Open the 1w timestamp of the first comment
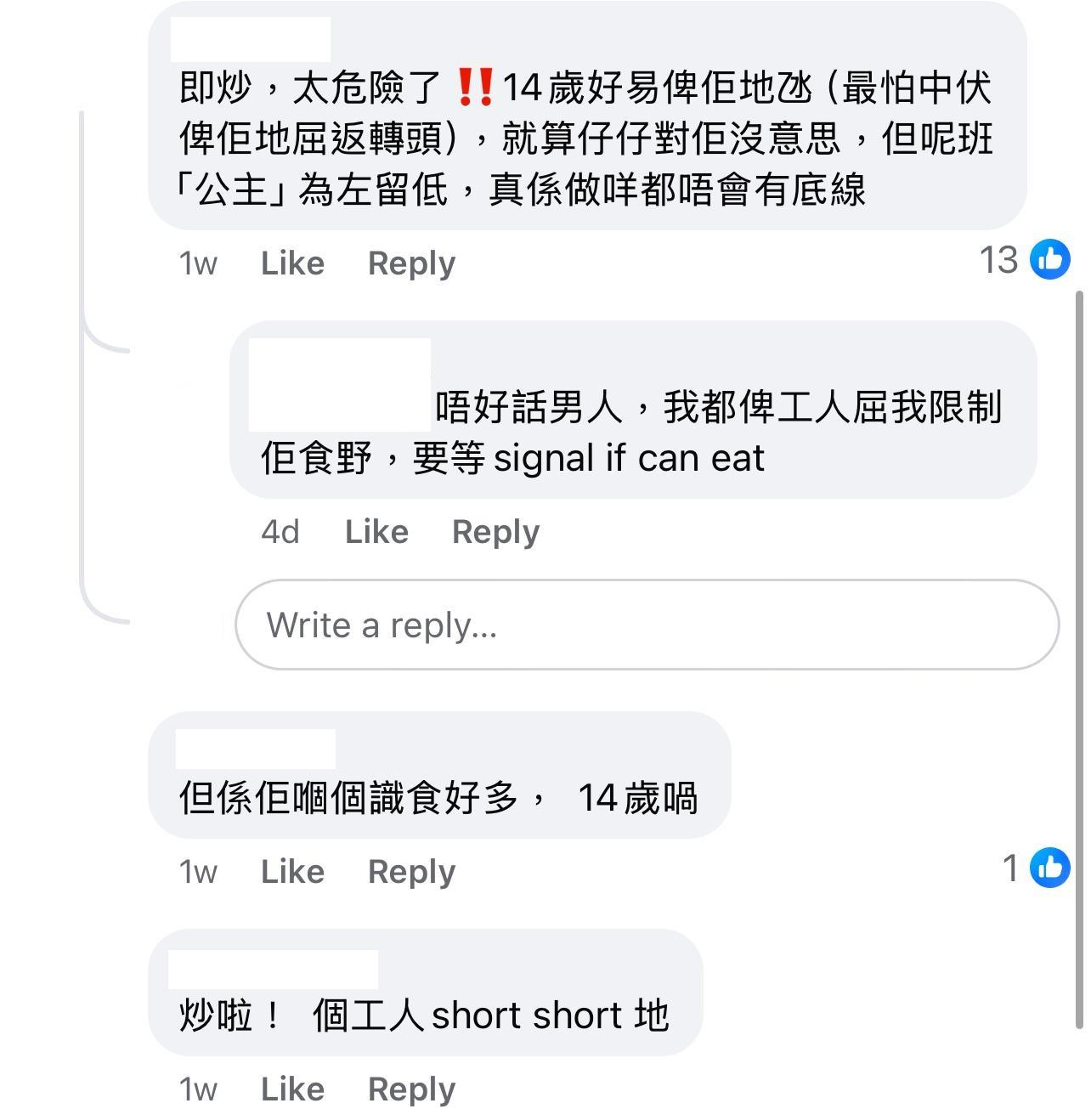This screenshot has width=1091, height=1120. click(196, 263)
